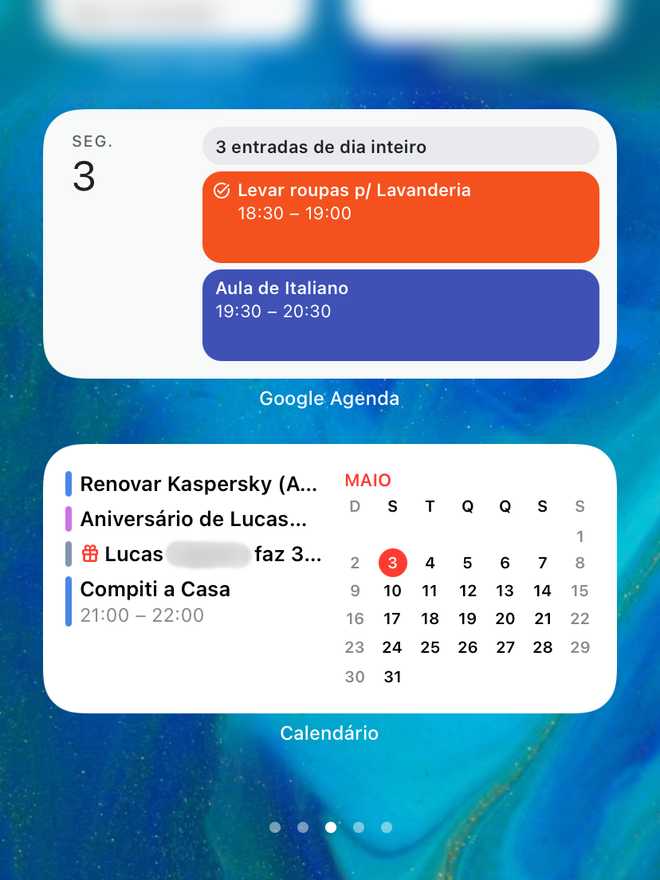This screenshot has width=660, height=880.
Task: Open the Levar roupas p/ Lavanderia task
Action: pos(400,216)
